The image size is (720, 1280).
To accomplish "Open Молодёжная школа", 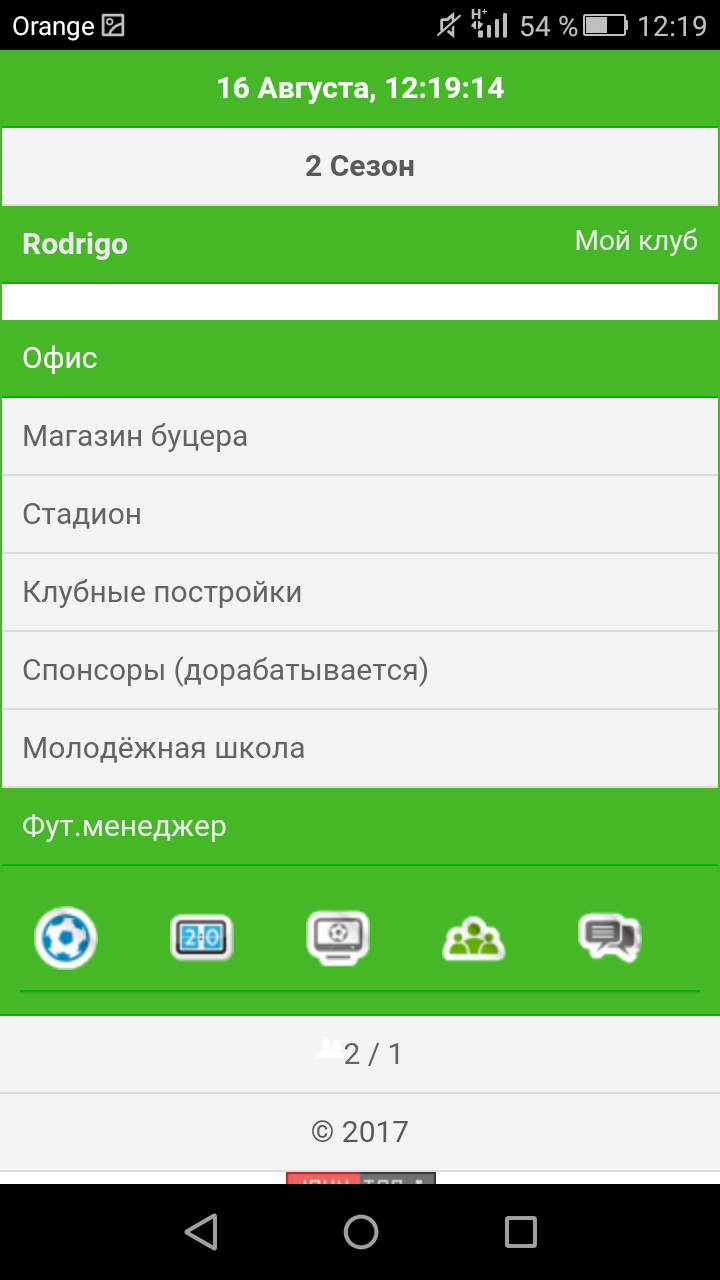I will [360, 749].
